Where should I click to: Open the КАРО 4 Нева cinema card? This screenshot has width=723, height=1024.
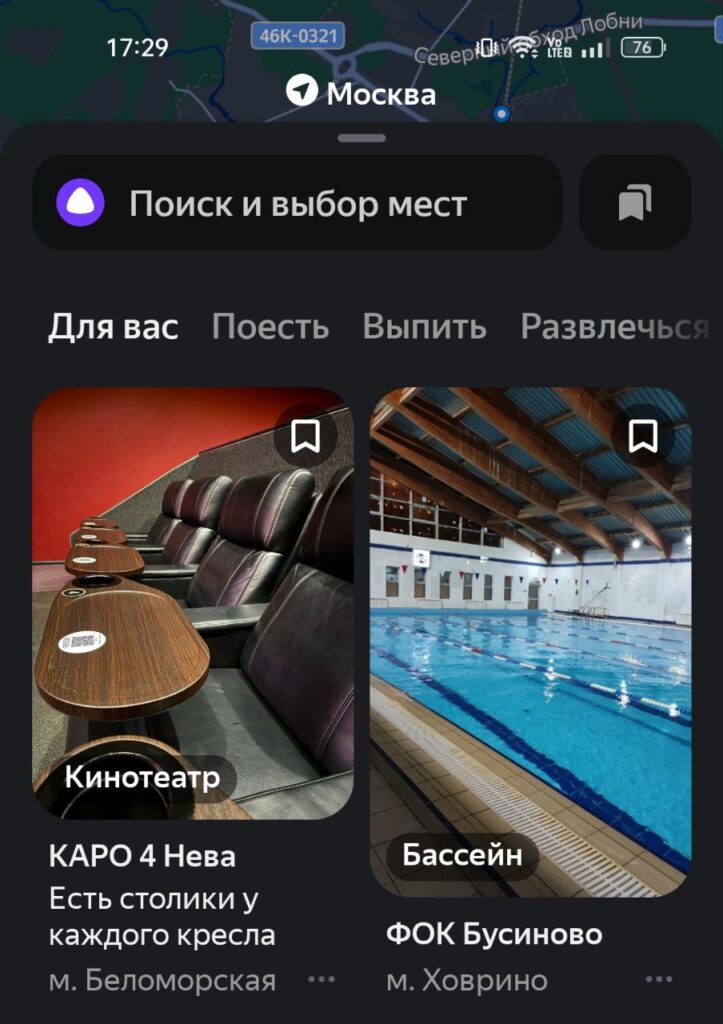(192, 603)
